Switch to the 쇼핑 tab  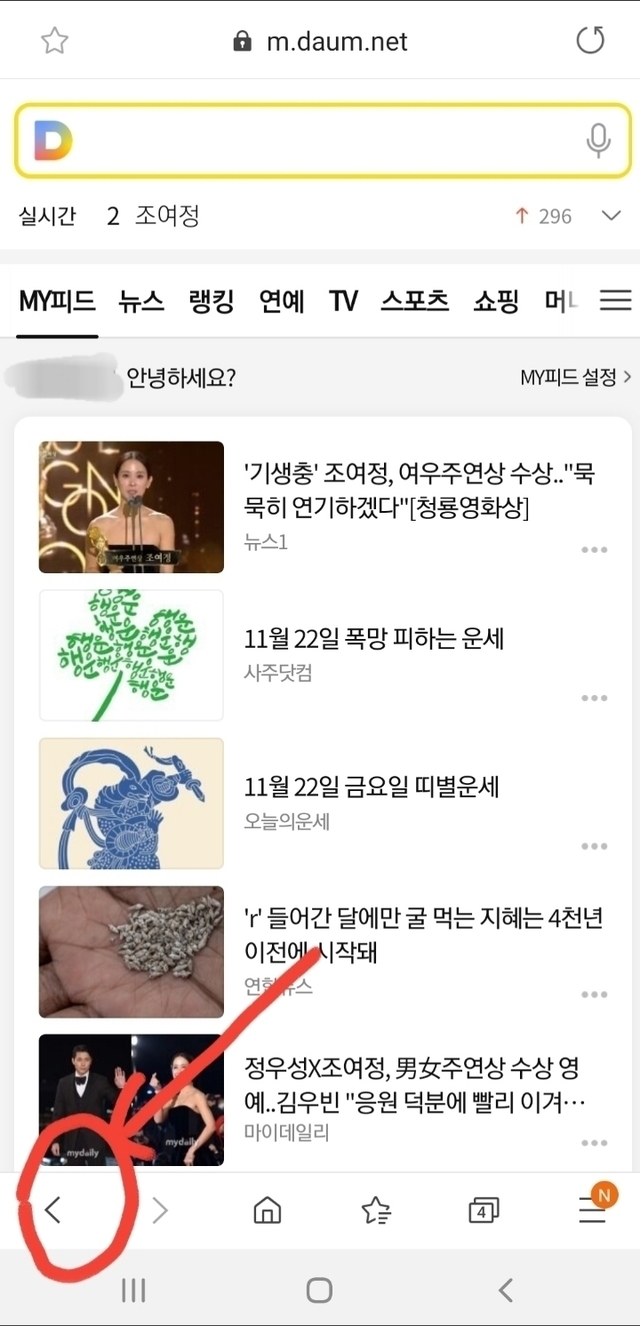pyautogui.click(x=496, y=301)
